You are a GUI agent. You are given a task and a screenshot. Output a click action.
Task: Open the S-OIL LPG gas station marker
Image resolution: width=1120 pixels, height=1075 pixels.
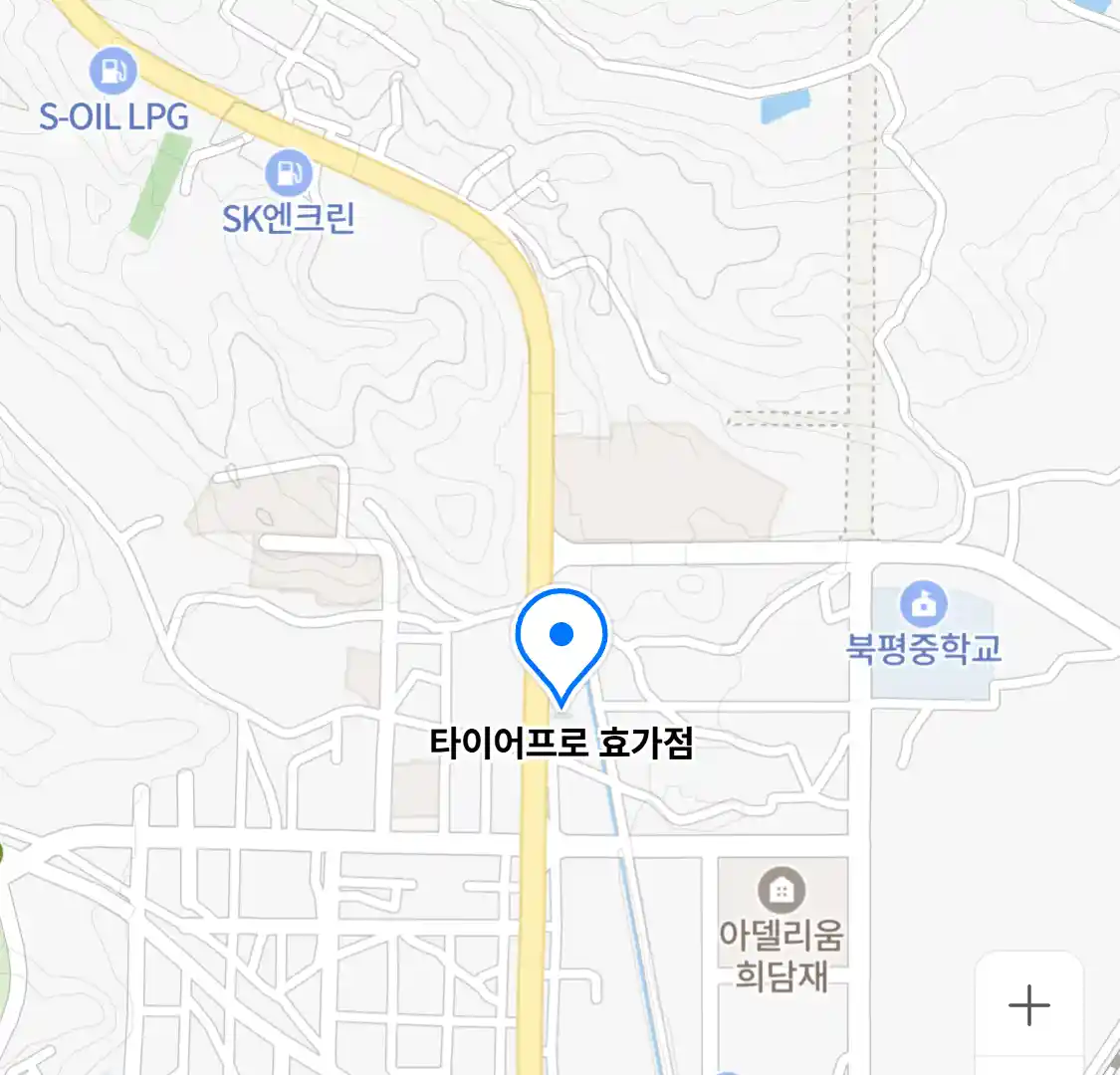click(112, 71)
